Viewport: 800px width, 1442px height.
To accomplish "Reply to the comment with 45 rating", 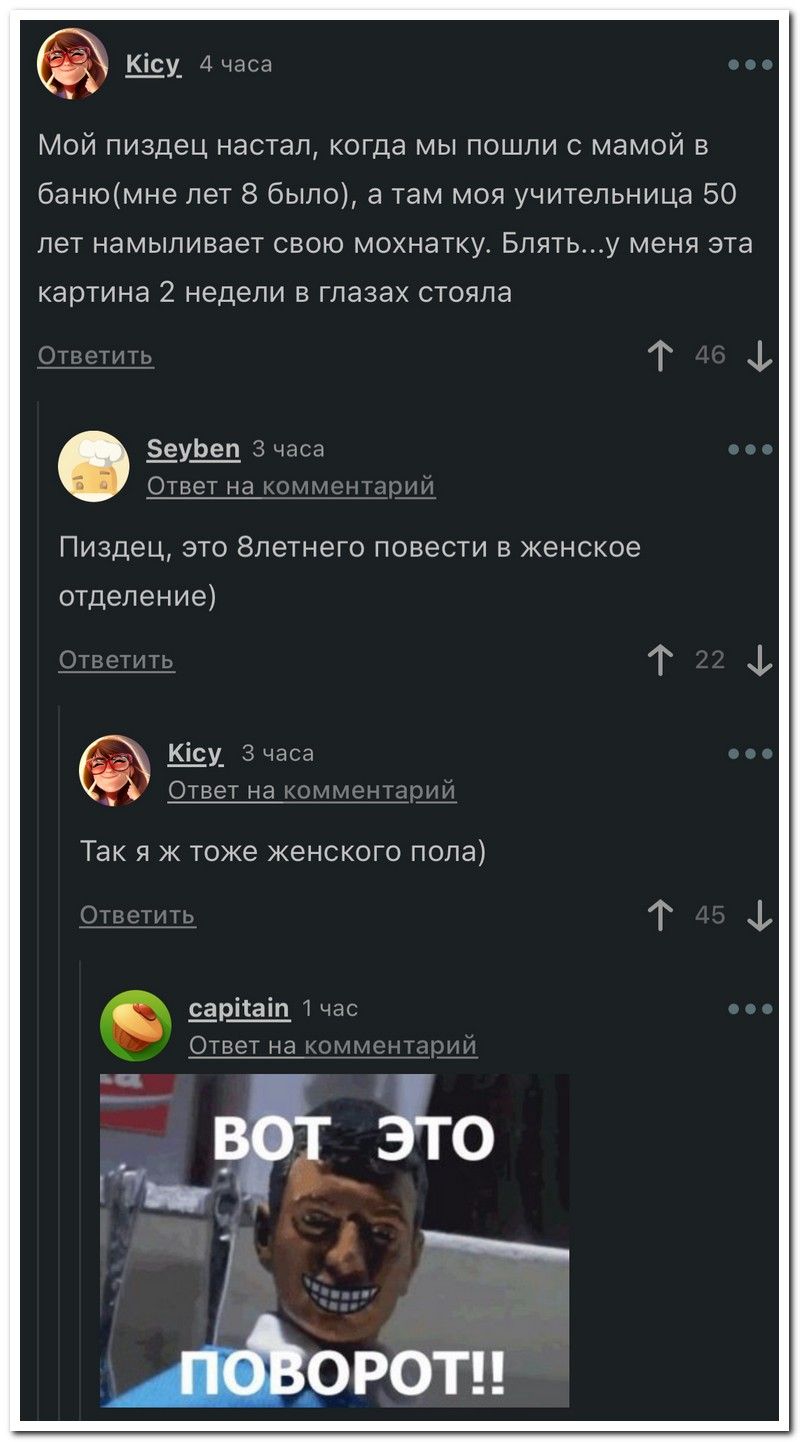I will [x=138, y=916].
